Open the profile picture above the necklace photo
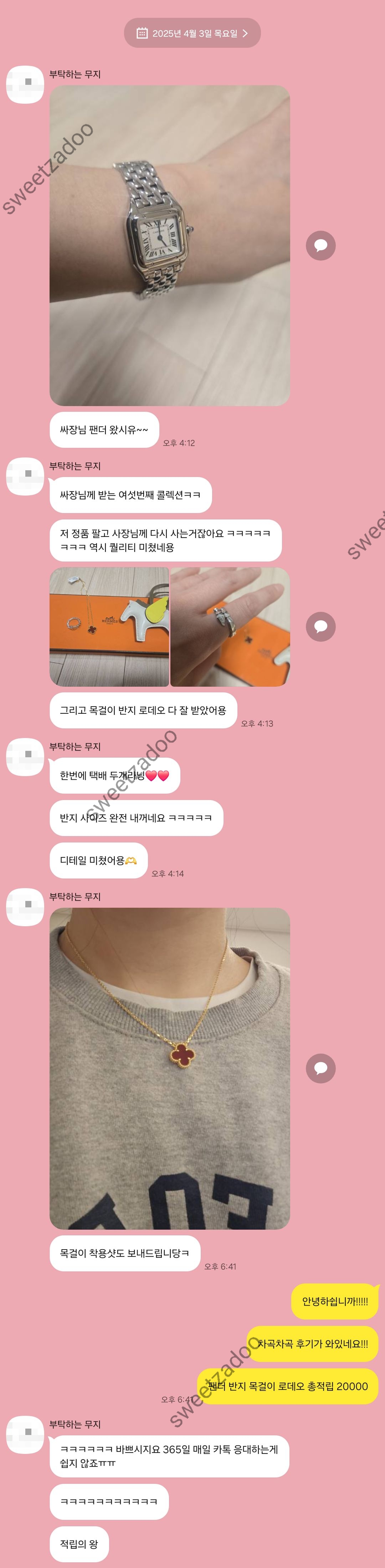The height and width of the screenshot is (1568, 385). [x=25, y=907]
